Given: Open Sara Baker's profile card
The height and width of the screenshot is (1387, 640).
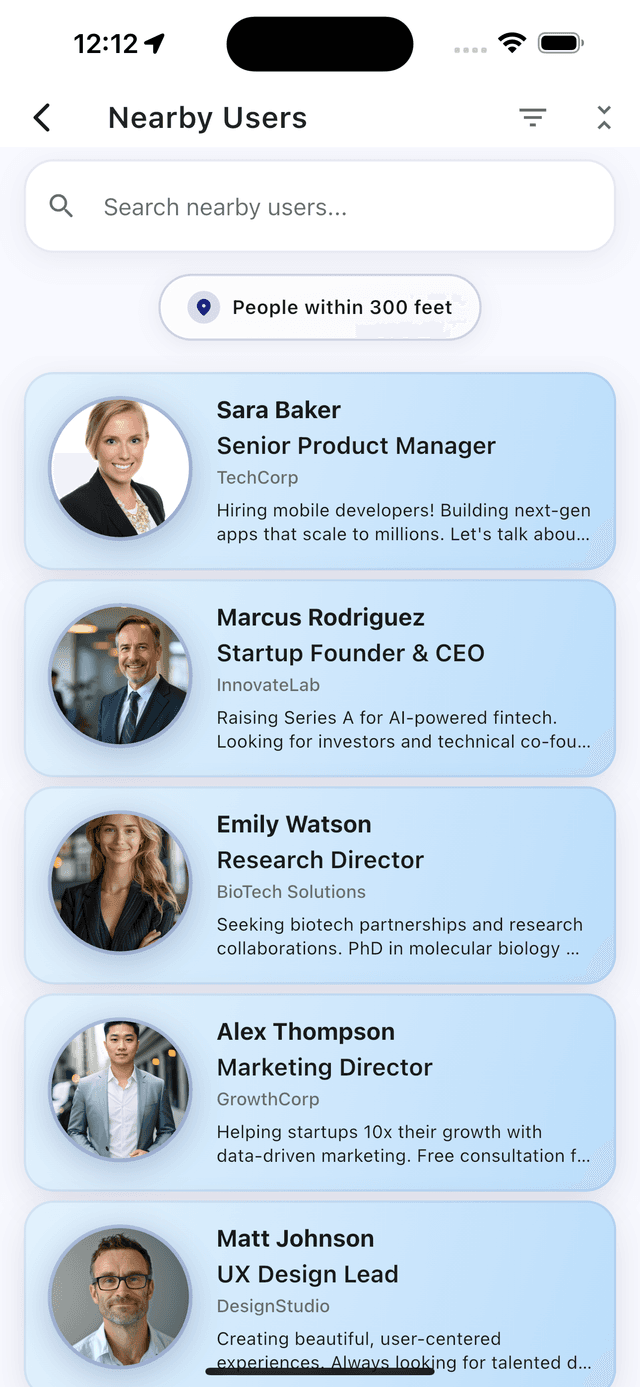Looking at the screenshot, I should point(320,471).
